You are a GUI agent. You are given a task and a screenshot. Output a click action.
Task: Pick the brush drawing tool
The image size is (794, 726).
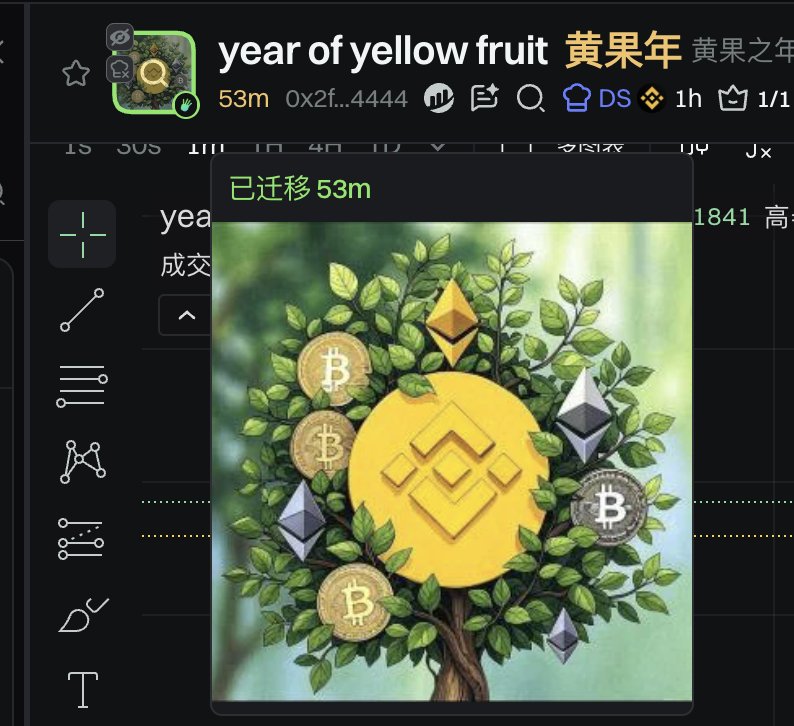click(82, 614)
